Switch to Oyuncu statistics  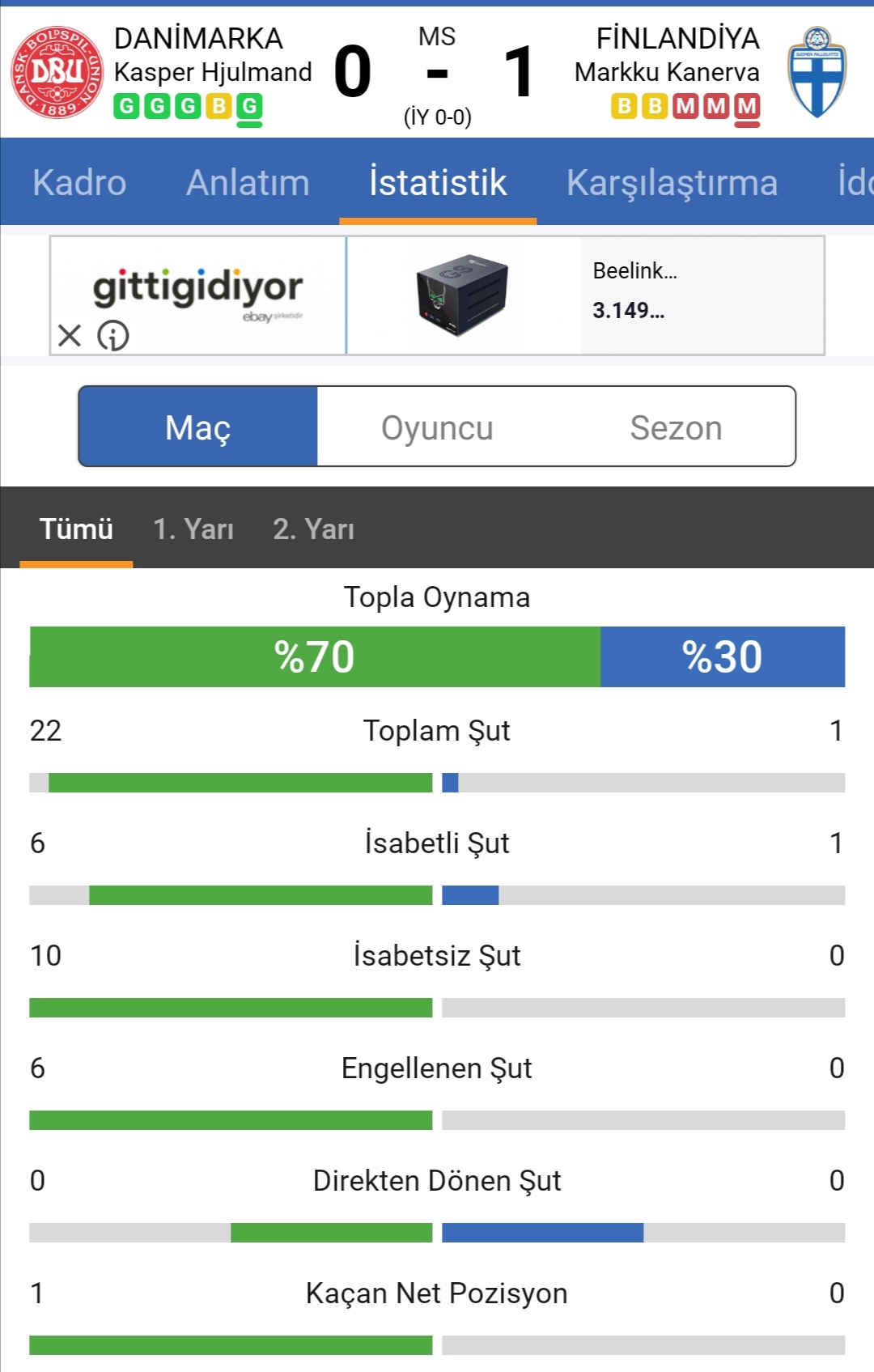click(x=437, y=427)
